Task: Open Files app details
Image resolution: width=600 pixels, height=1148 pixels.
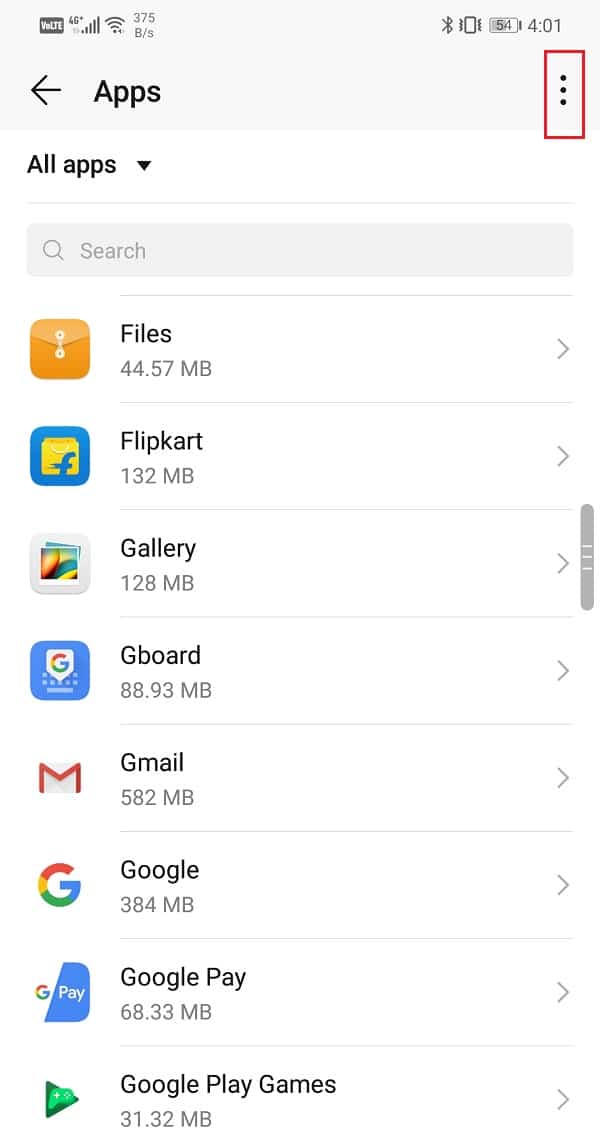Action: click(300, 350)
